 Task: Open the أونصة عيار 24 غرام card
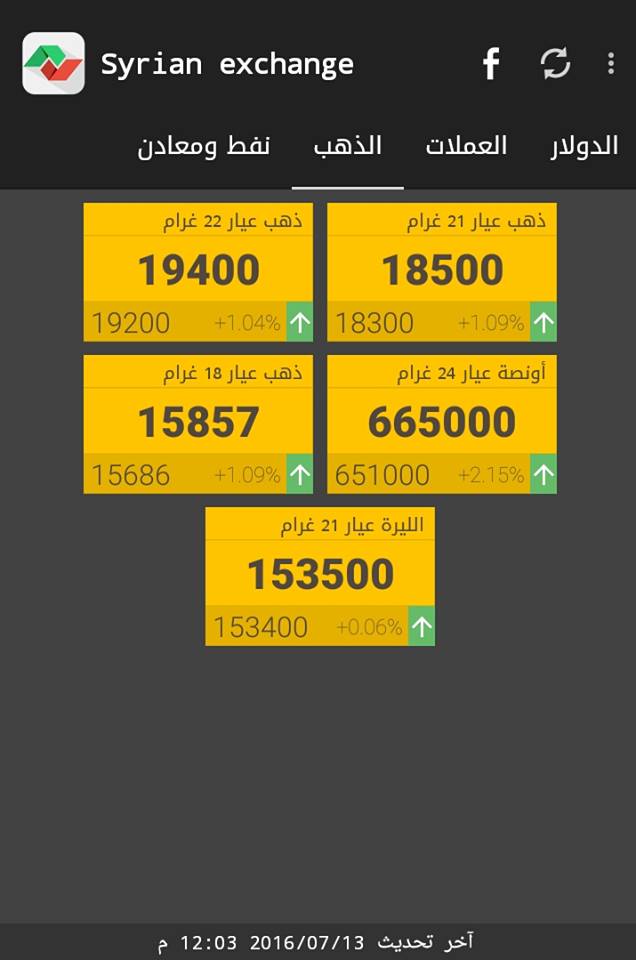442,424
